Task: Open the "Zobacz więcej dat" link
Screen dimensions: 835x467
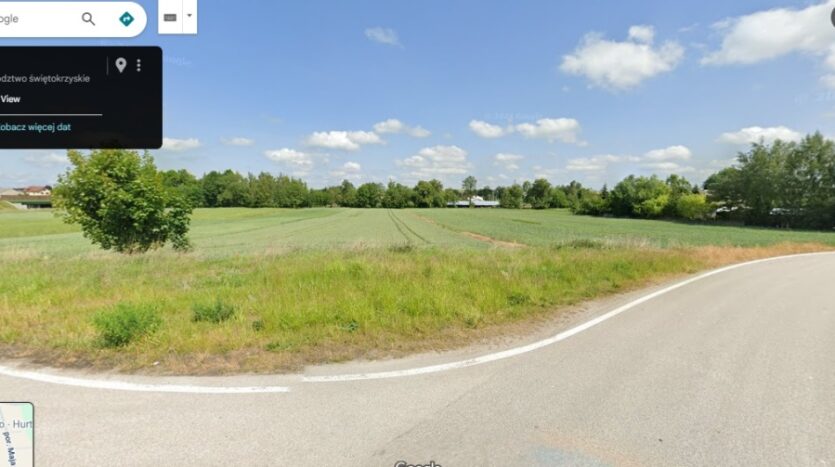Action: pos(36,127)
